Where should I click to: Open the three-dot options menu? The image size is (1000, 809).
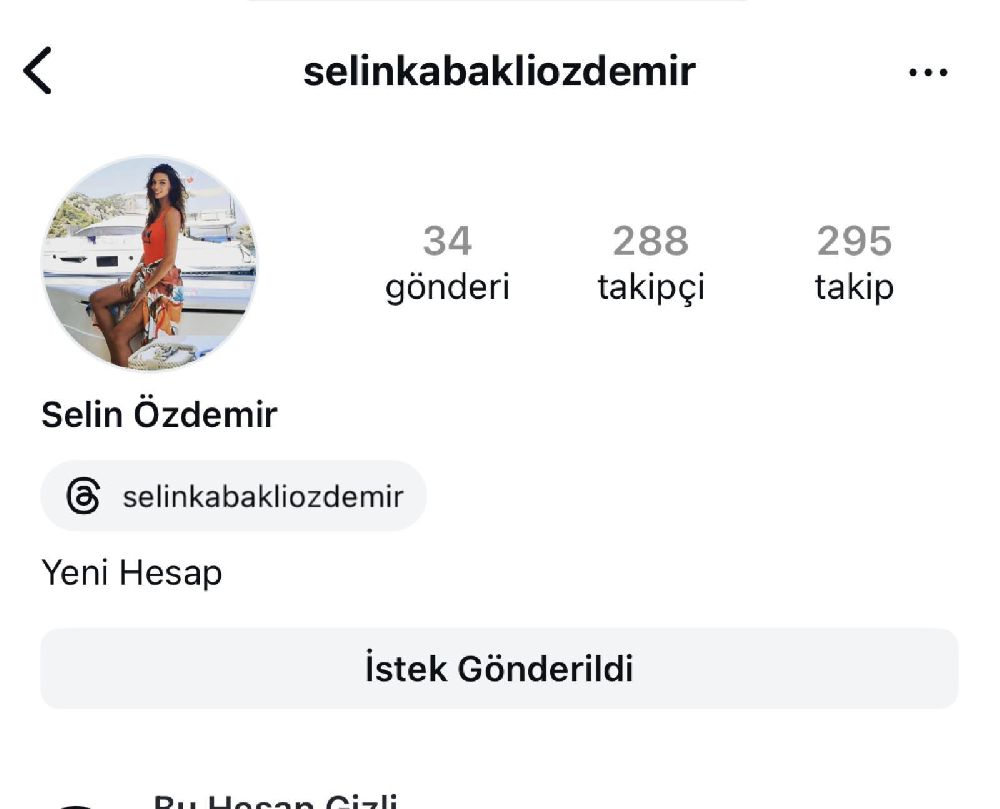pyautogui.click(x=928, y=73)
